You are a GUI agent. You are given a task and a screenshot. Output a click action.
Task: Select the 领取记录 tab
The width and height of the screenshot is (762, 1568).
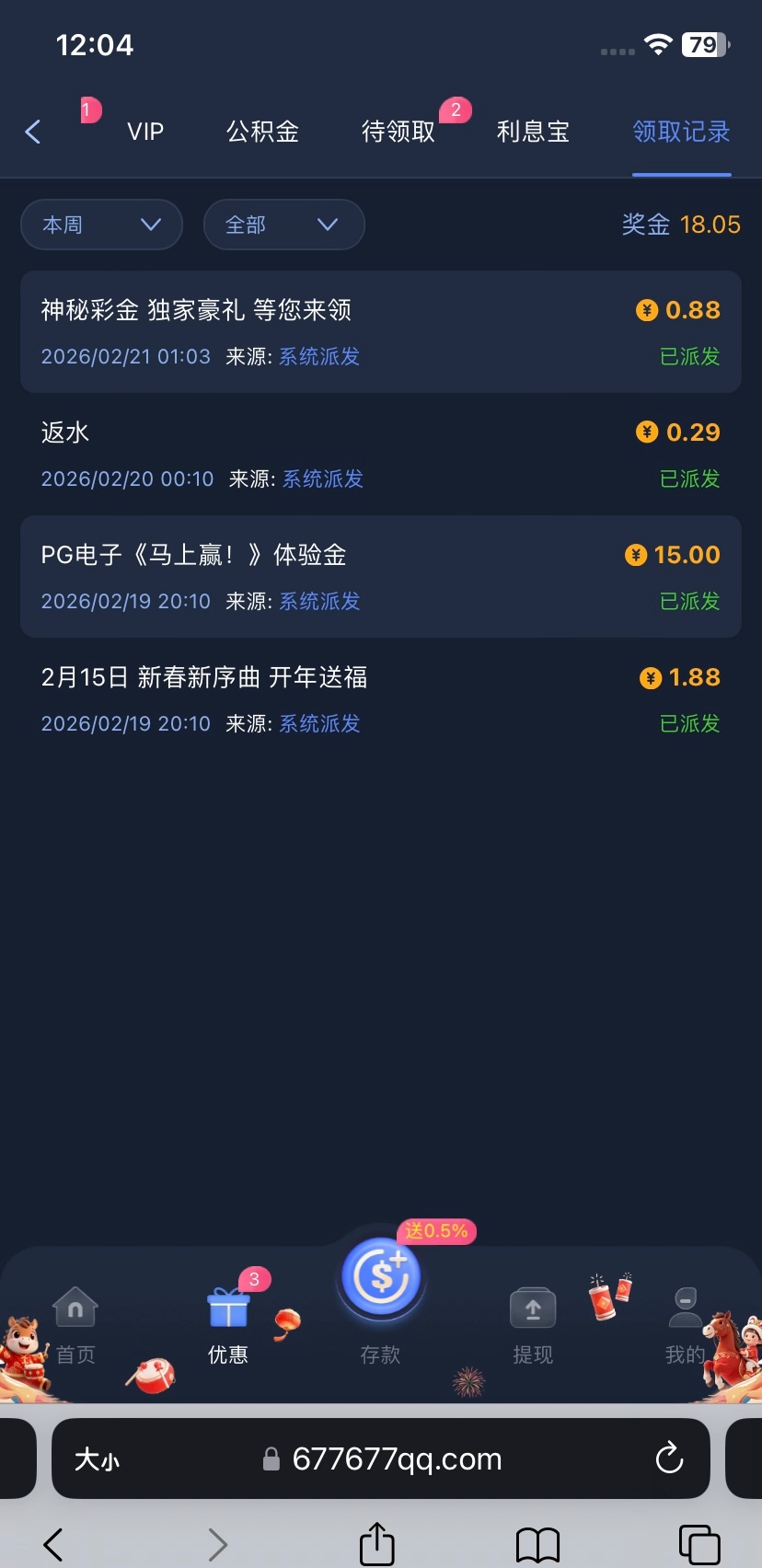pyautogui.click(x=681, y=132)
